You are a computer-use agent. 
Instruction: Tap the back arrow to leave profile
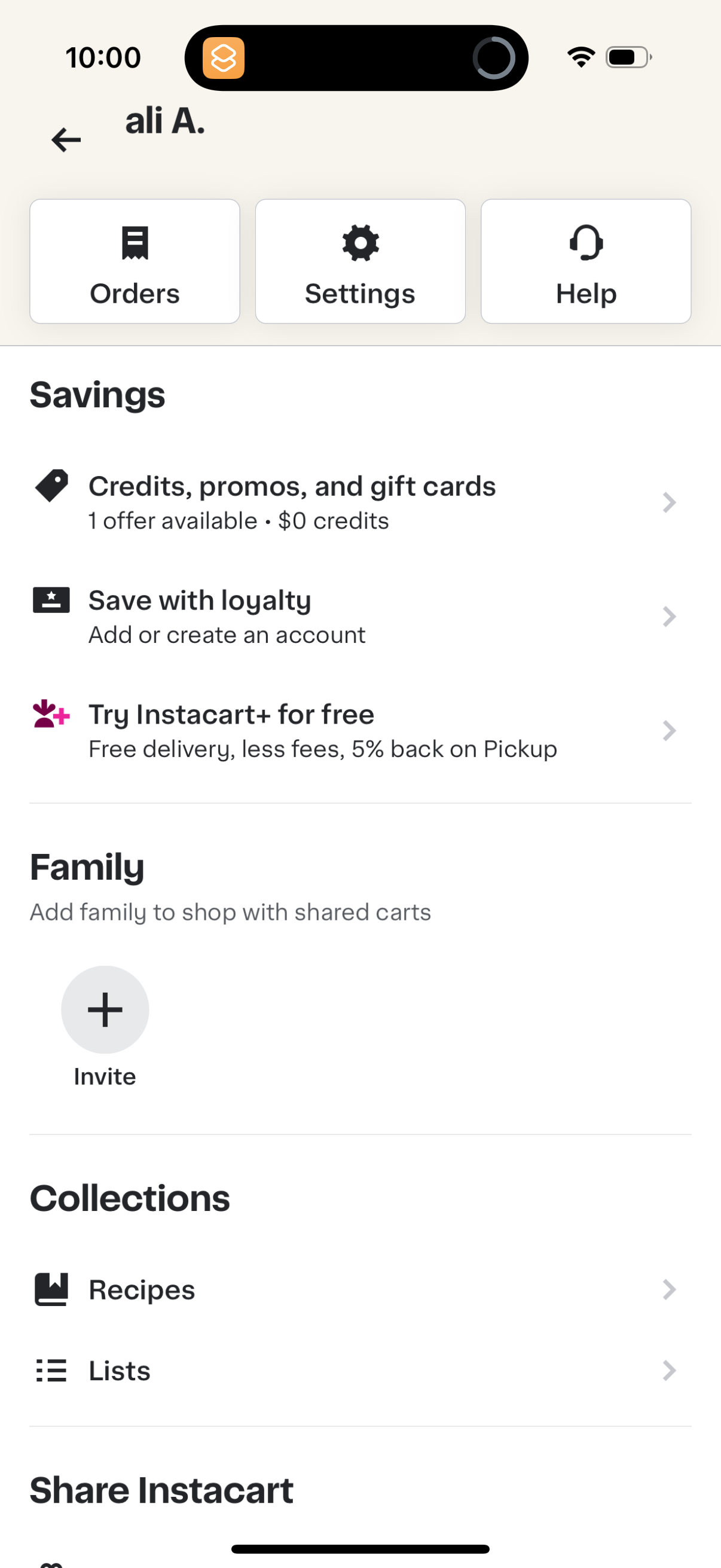[x=65, y=139]
